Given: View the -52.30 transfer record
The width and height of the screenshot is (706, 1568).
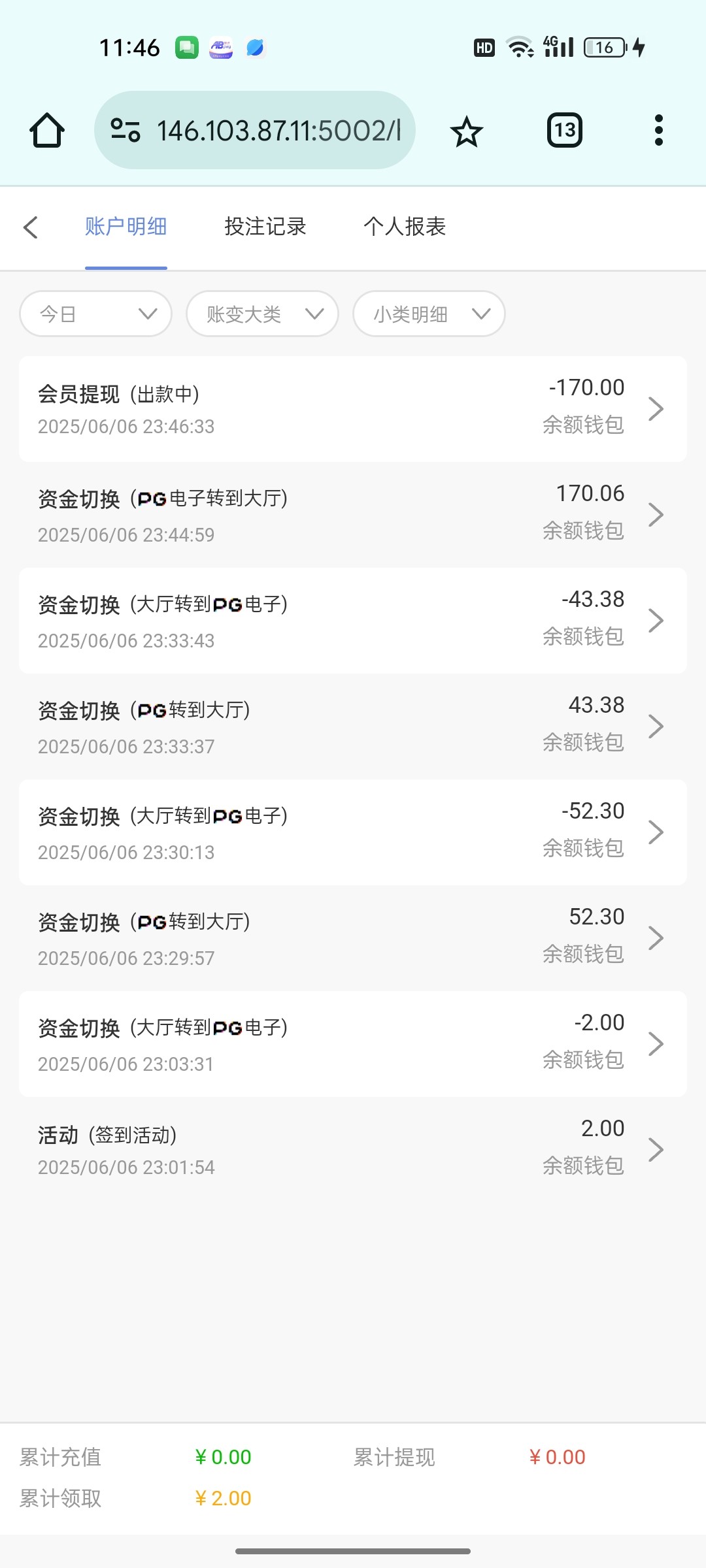Looking at the screenshot, I should coord(353,832).
